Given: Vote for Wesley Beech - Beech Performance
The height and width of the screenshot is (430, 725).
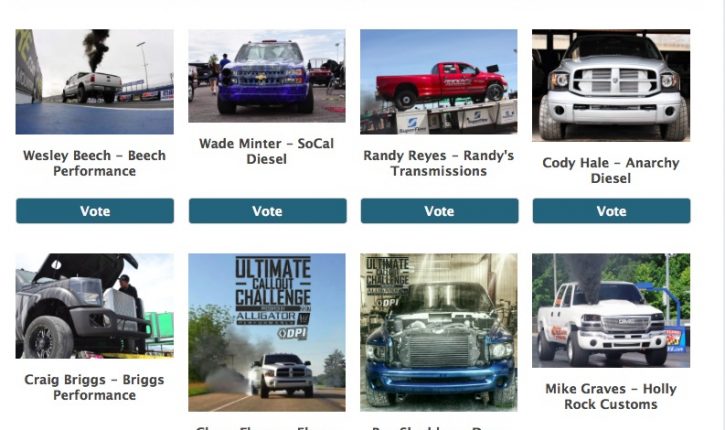Looking at the screenshot, I should point(95,211).
